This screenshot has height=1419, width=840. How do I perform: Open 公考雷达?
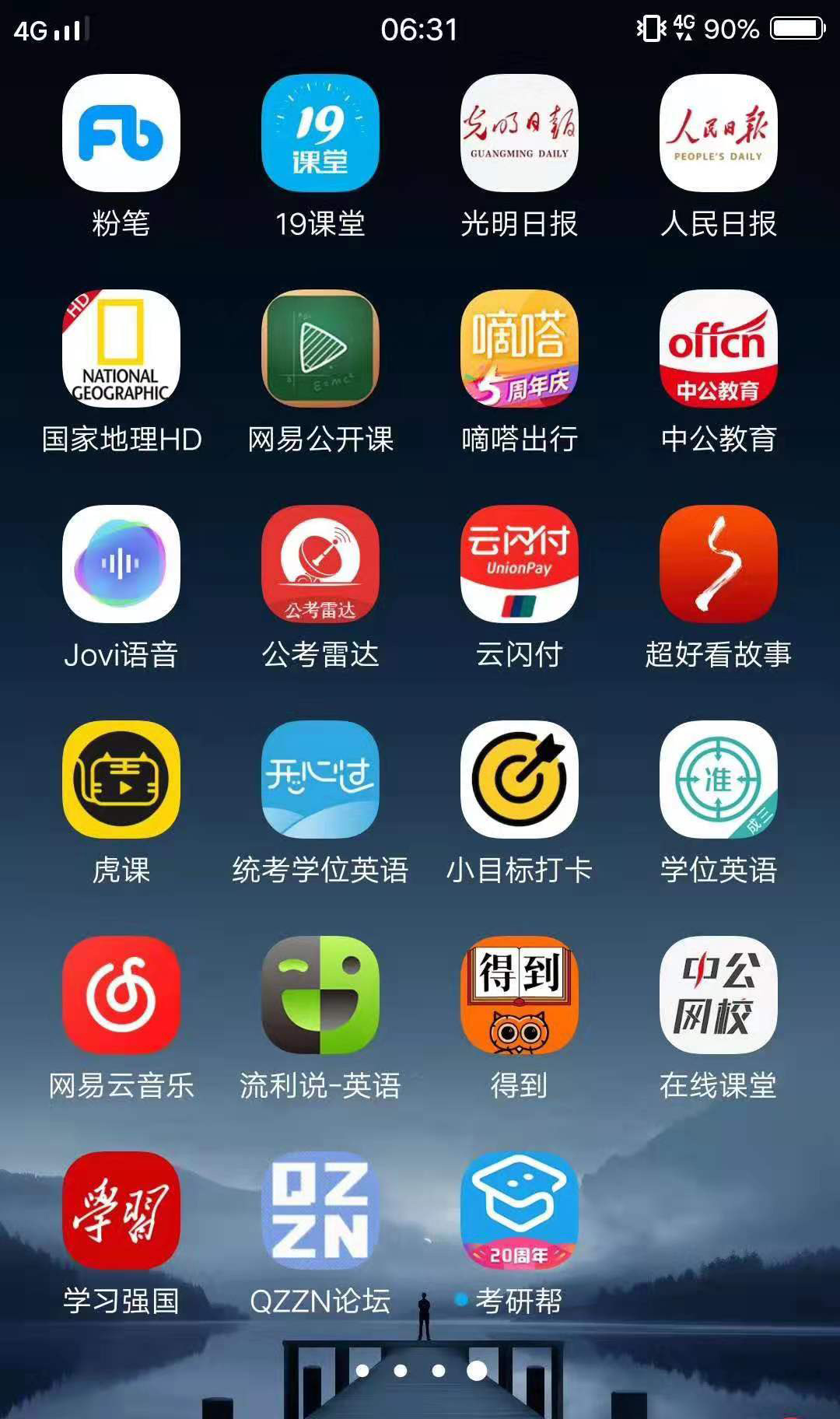click(x=320, y=566)
